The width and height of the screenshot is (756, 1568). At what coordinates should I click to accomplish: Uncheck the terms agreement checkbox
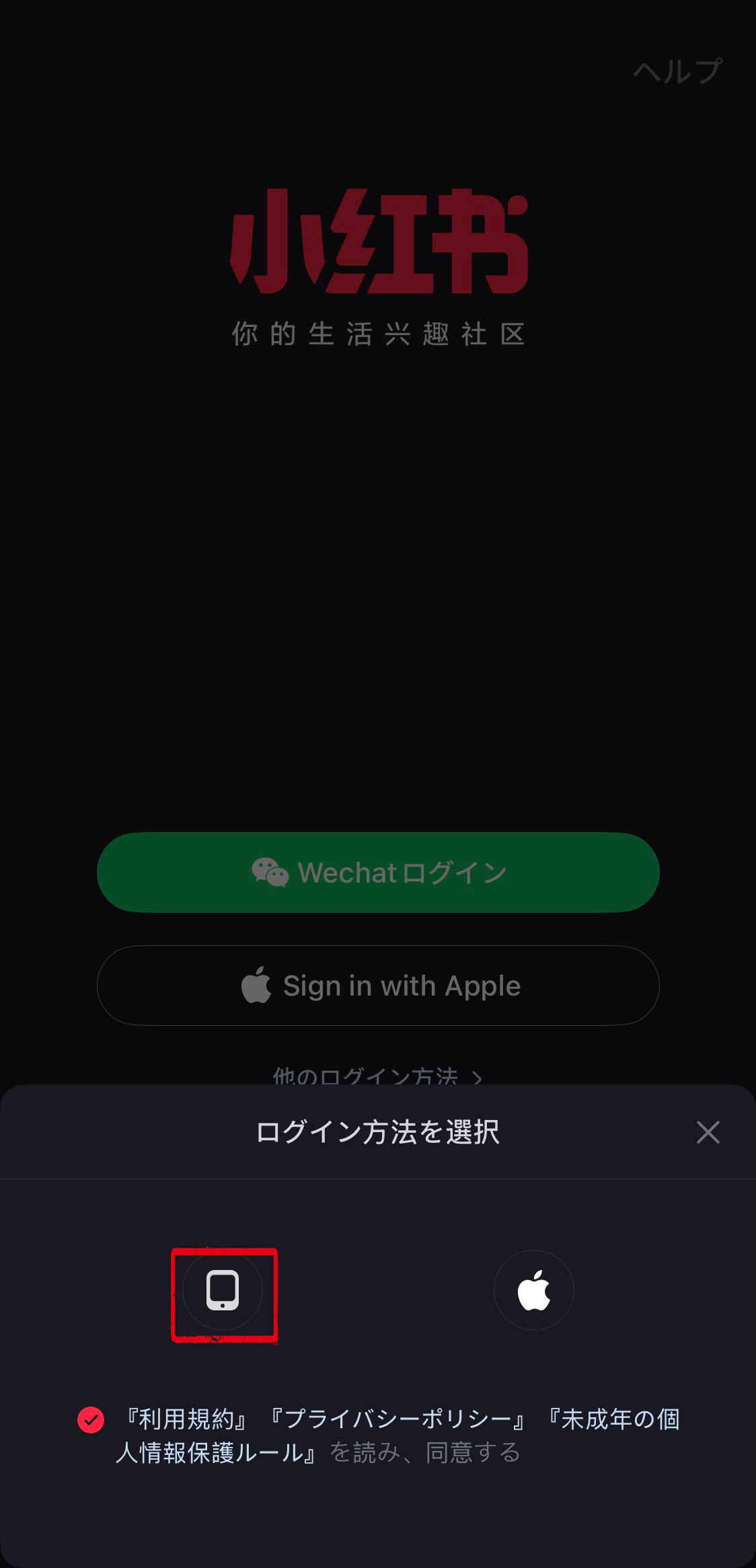91,1420
